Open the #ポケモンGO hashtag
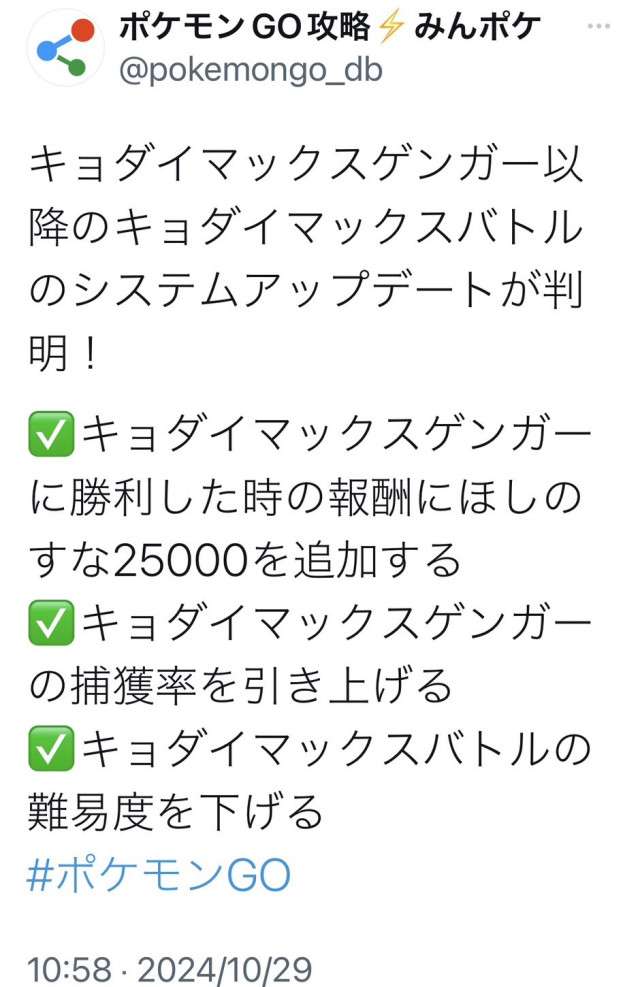This screenshot has width=640, height=987. point(159,877)
